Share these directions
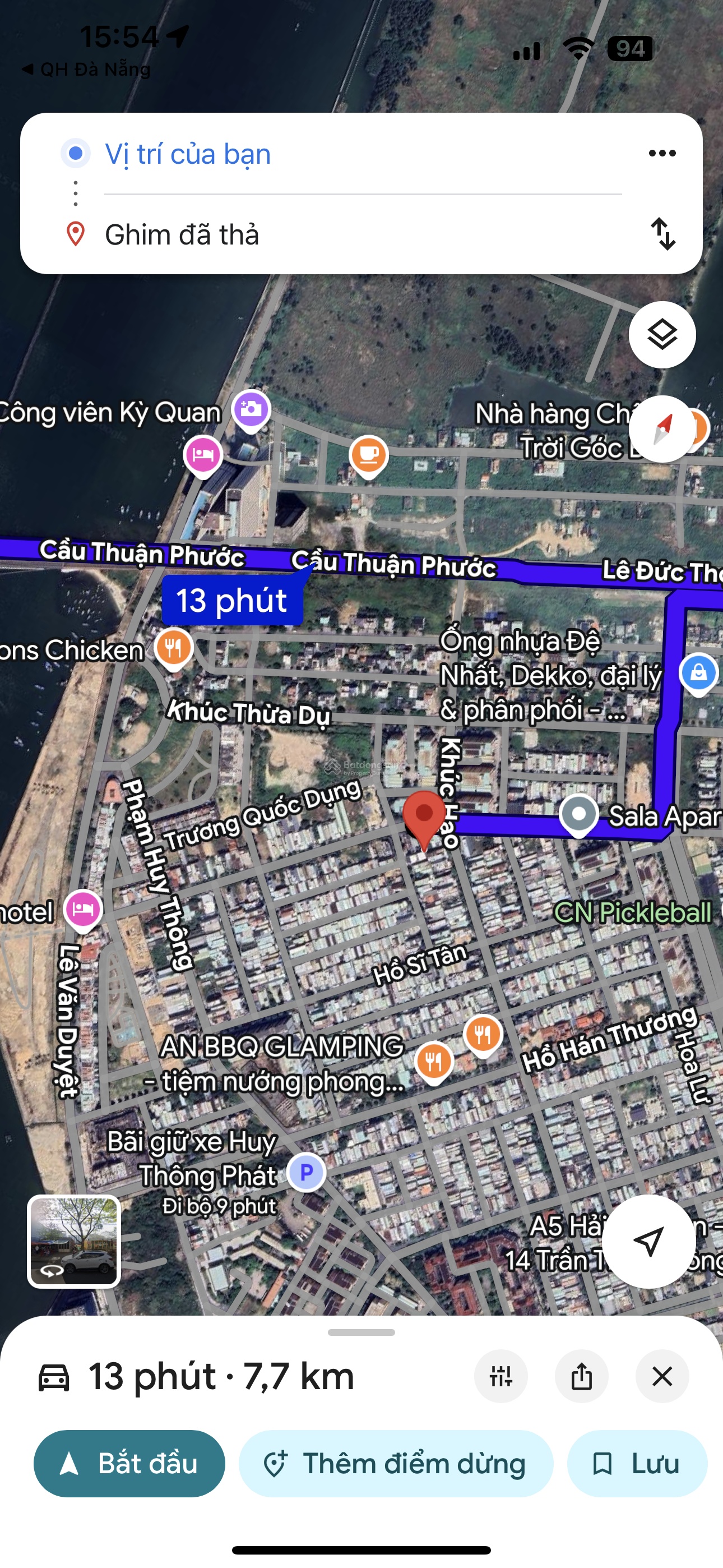This screenshot has height=1568, width=723. (581, 1376)
